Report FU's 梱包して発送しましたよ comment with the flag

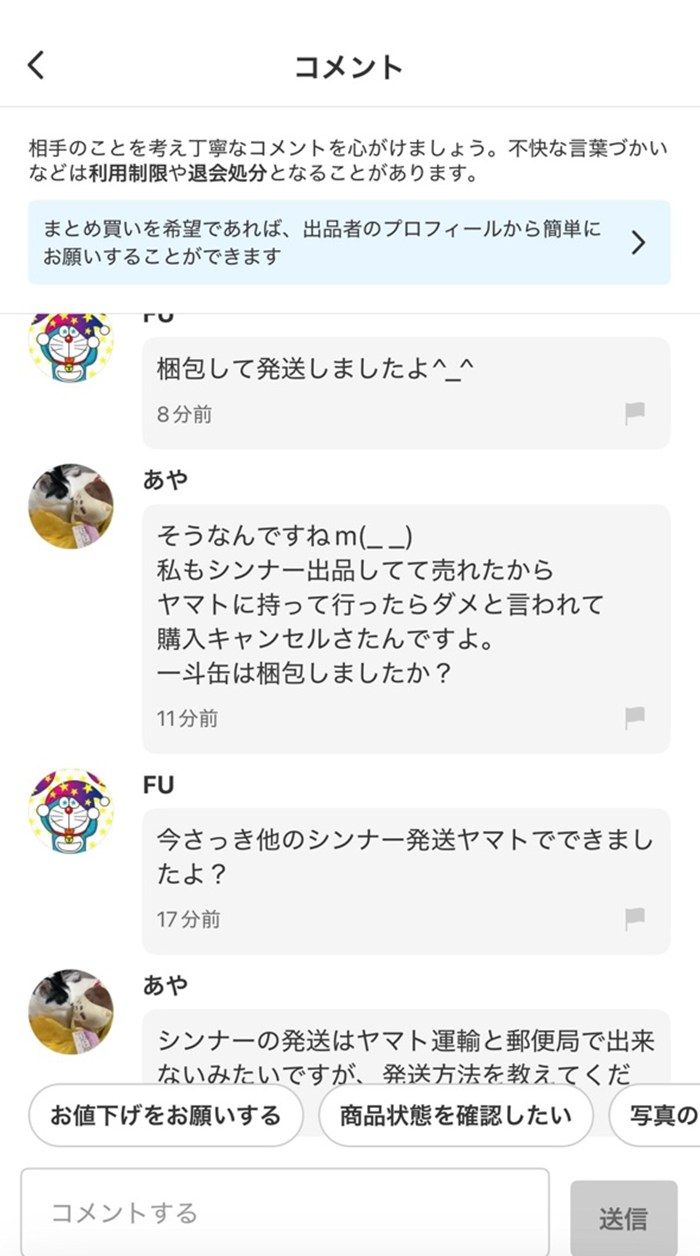(x=634, y=414)
